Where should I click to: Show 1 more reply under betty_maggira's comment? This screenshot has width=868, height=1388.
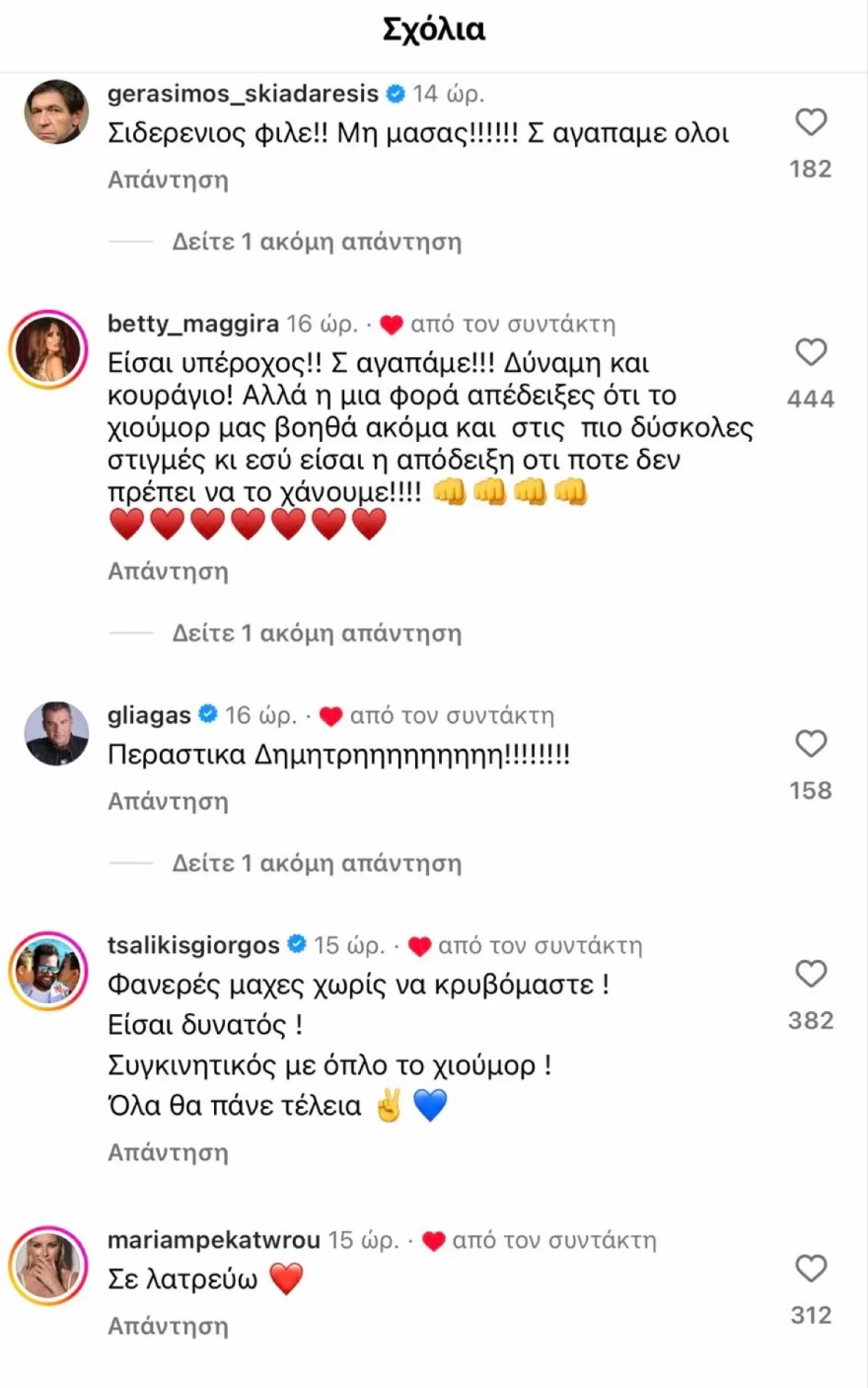(x=316, y=634)
